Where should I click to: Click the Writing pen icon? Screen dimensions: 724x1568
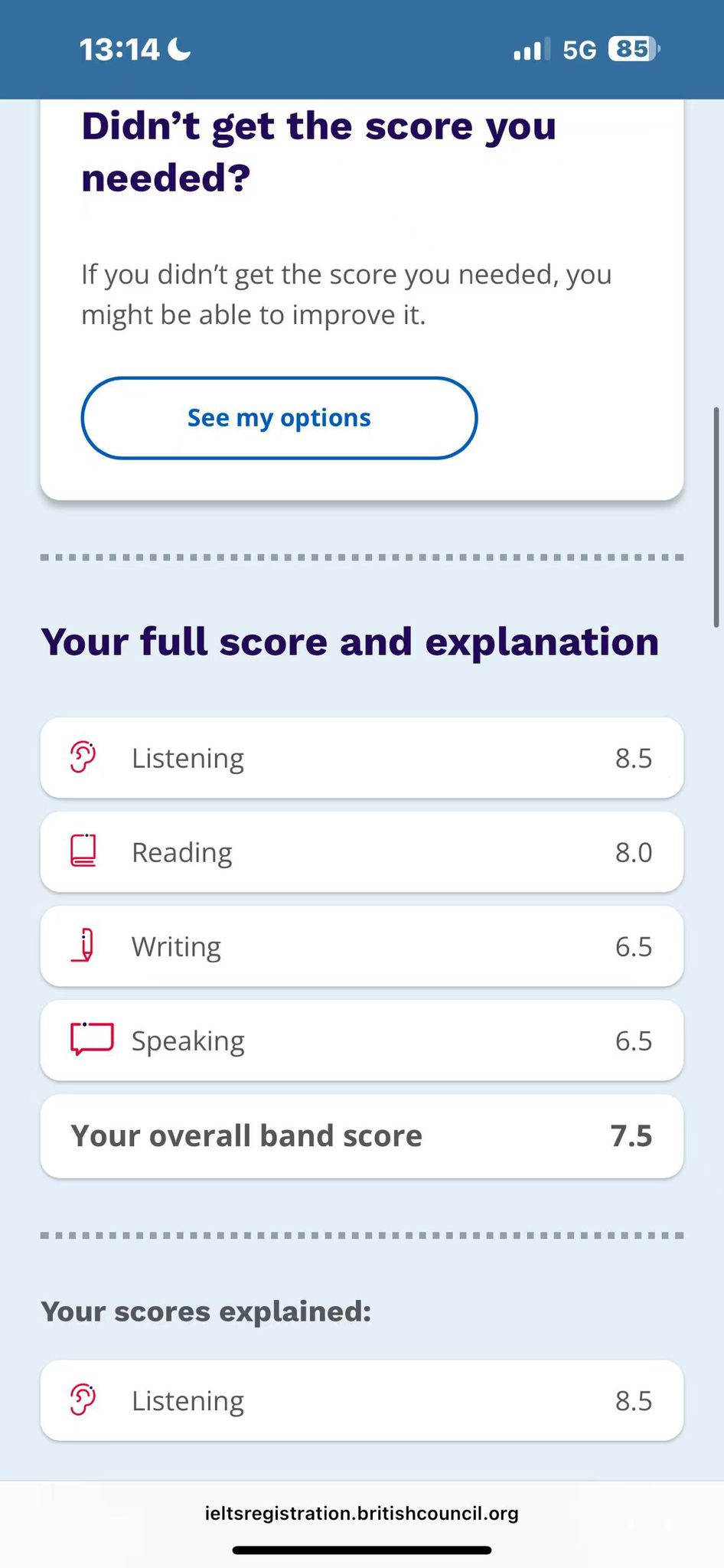tap(80, 946)
